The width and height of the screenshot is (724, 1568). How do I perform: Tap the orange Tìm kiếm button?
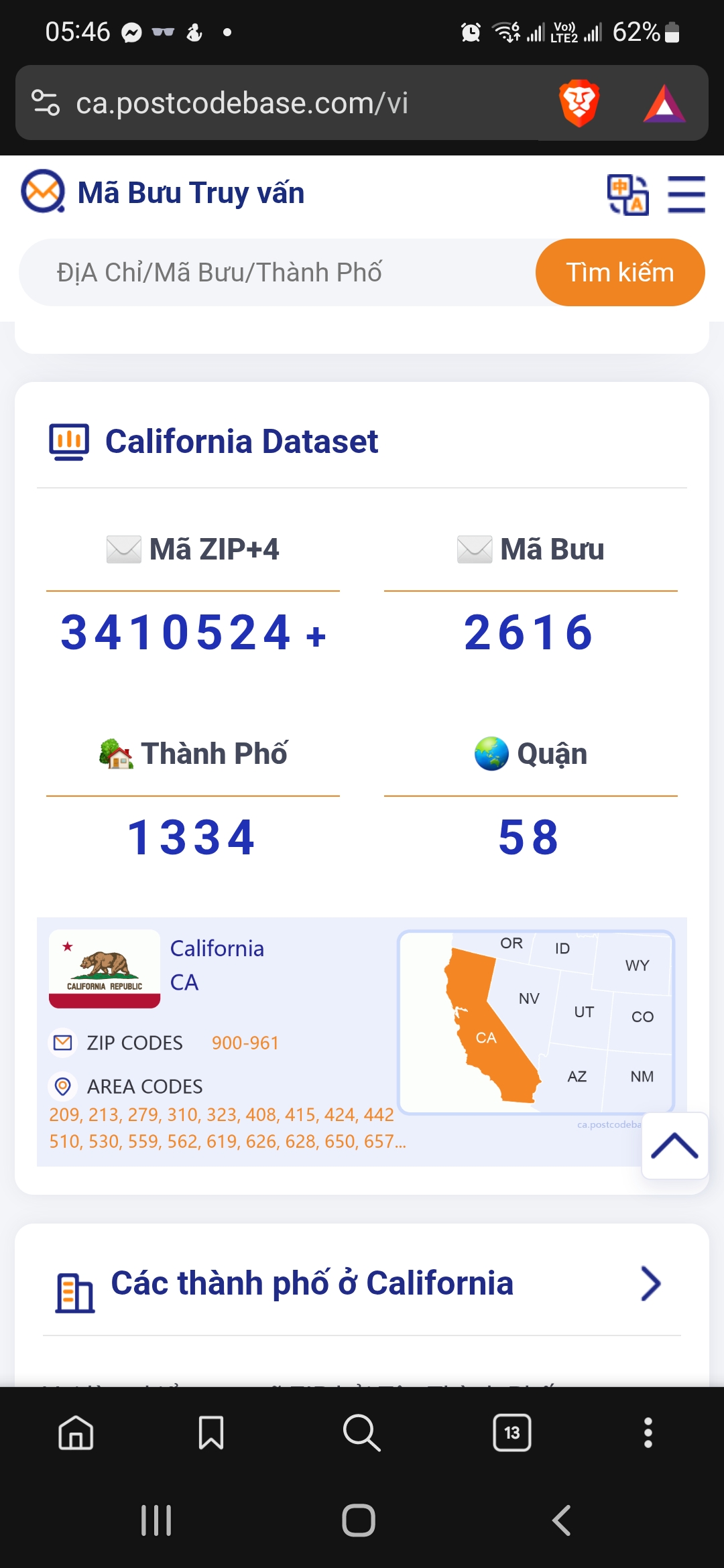point(619,273)
